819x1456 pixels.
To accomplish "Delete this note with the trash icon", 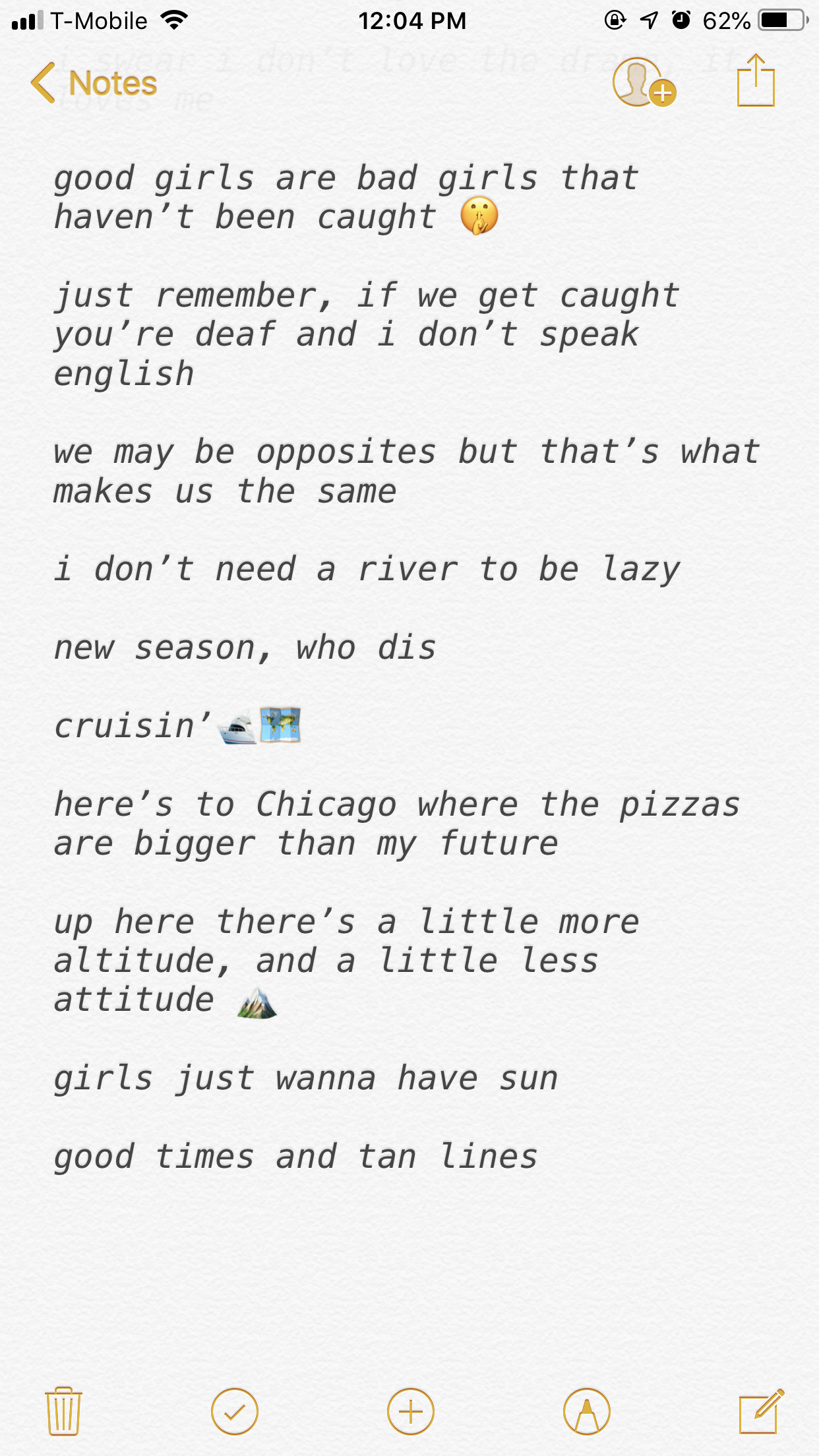I will 63,1411.
